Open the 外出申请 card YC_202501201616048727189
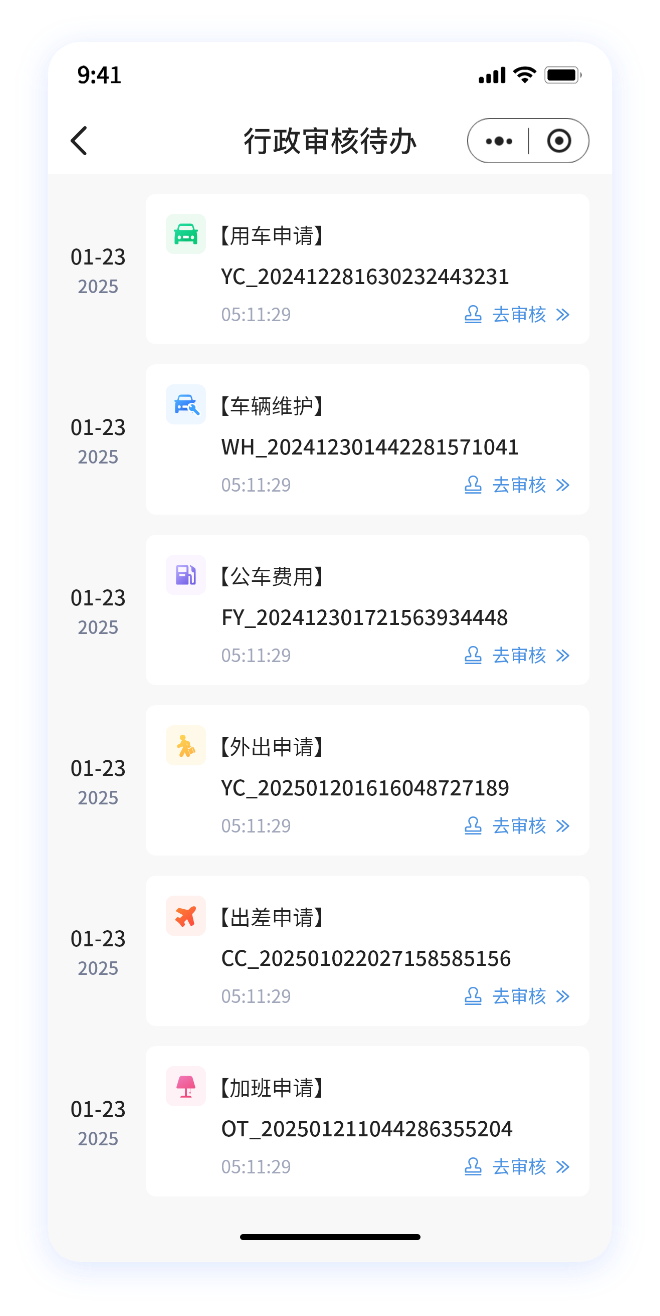660x1316 pixels. (x=365, y=788)
